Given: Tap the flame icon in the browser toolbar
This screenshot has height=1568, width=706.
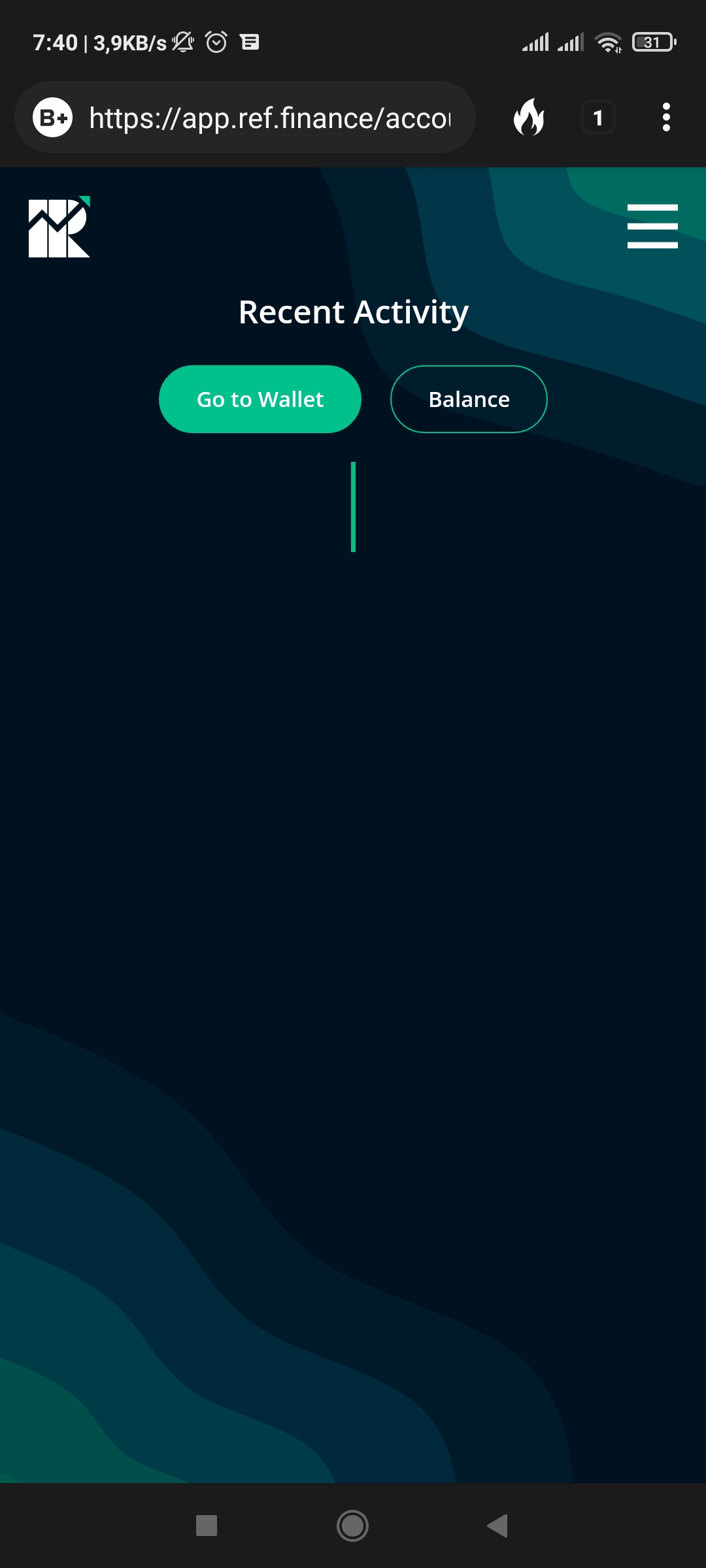Looking at the screenshot, I should tap(529, 118).
